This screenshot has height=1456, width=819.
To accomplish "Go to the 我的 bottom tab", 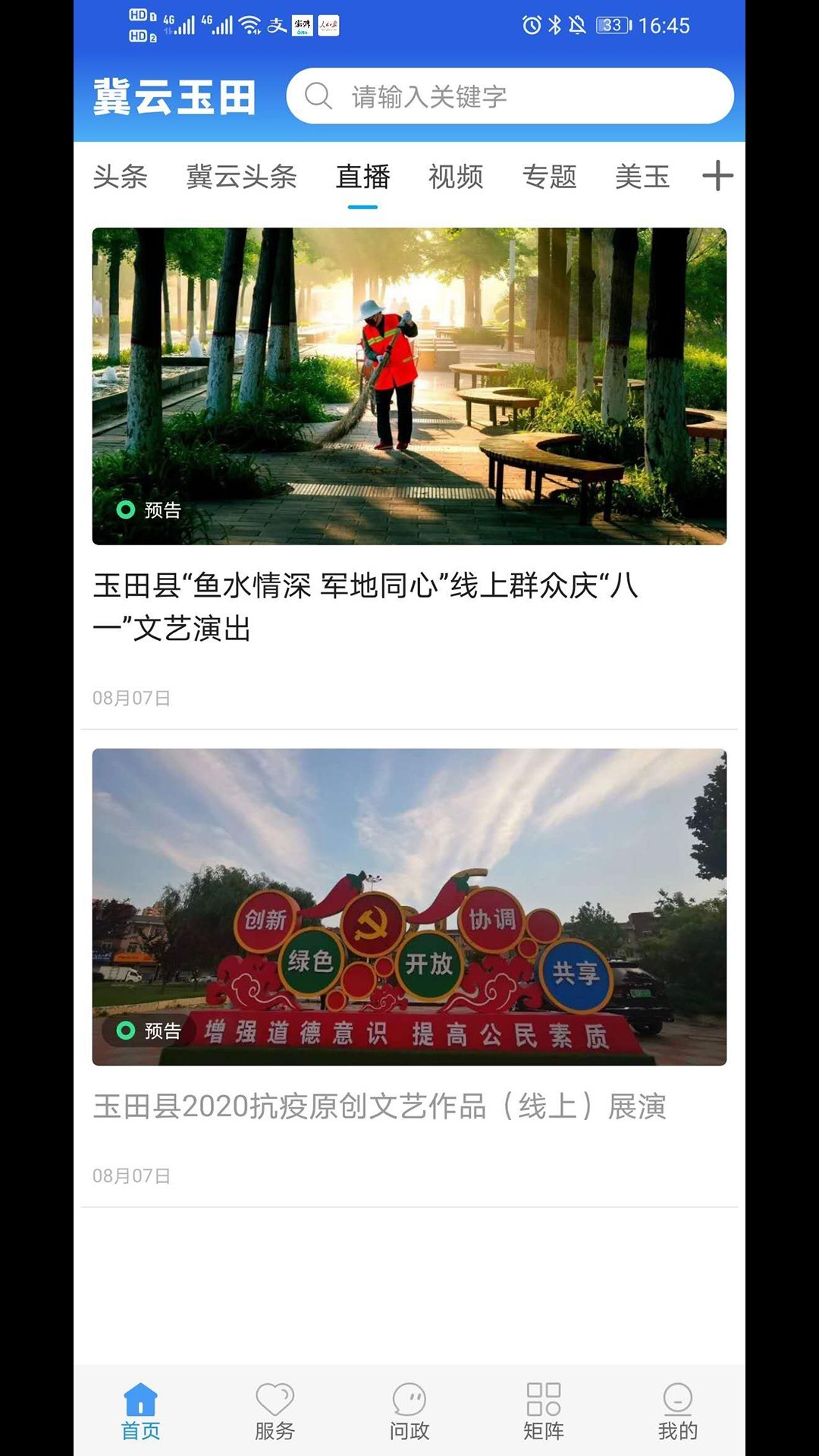I will pos(677,1412).
